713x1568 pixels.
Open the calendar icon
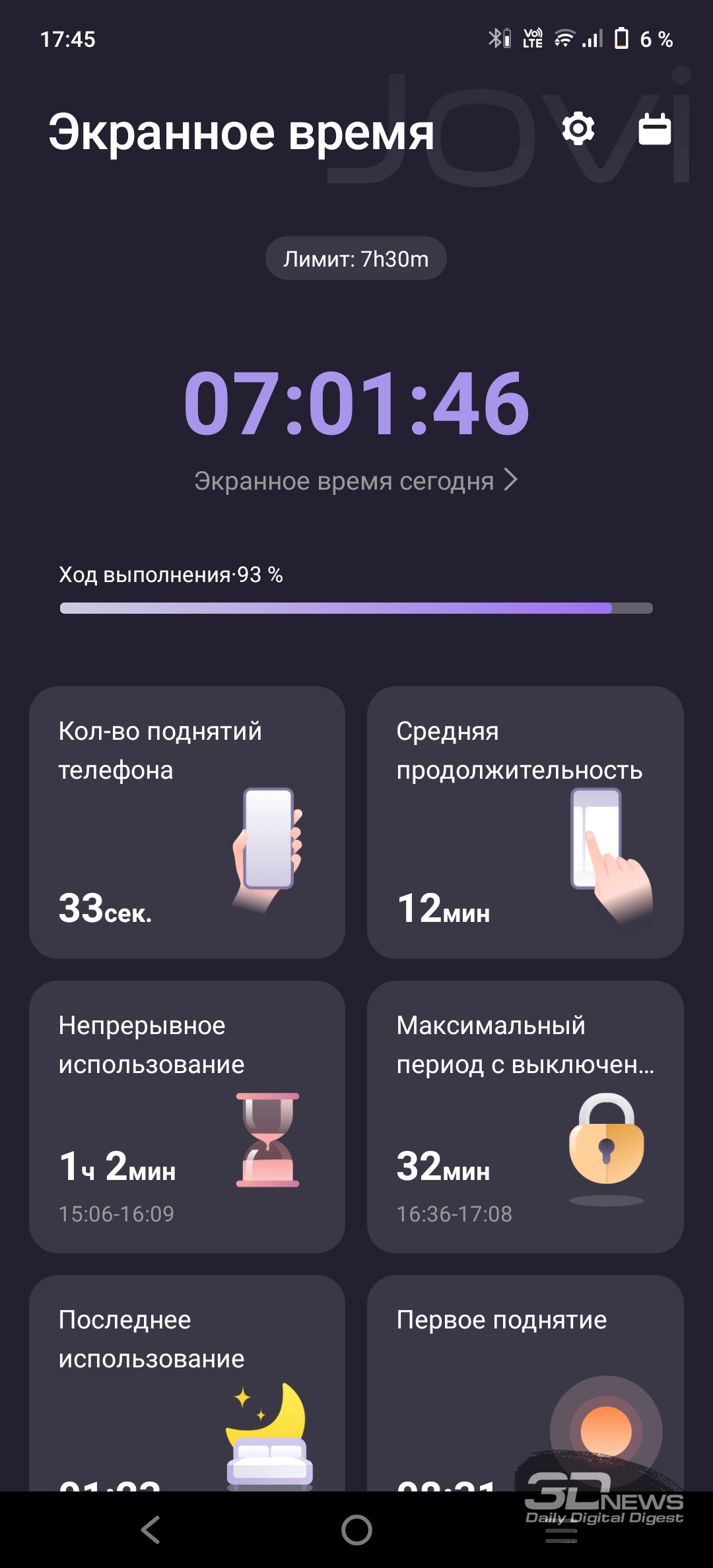655,129
